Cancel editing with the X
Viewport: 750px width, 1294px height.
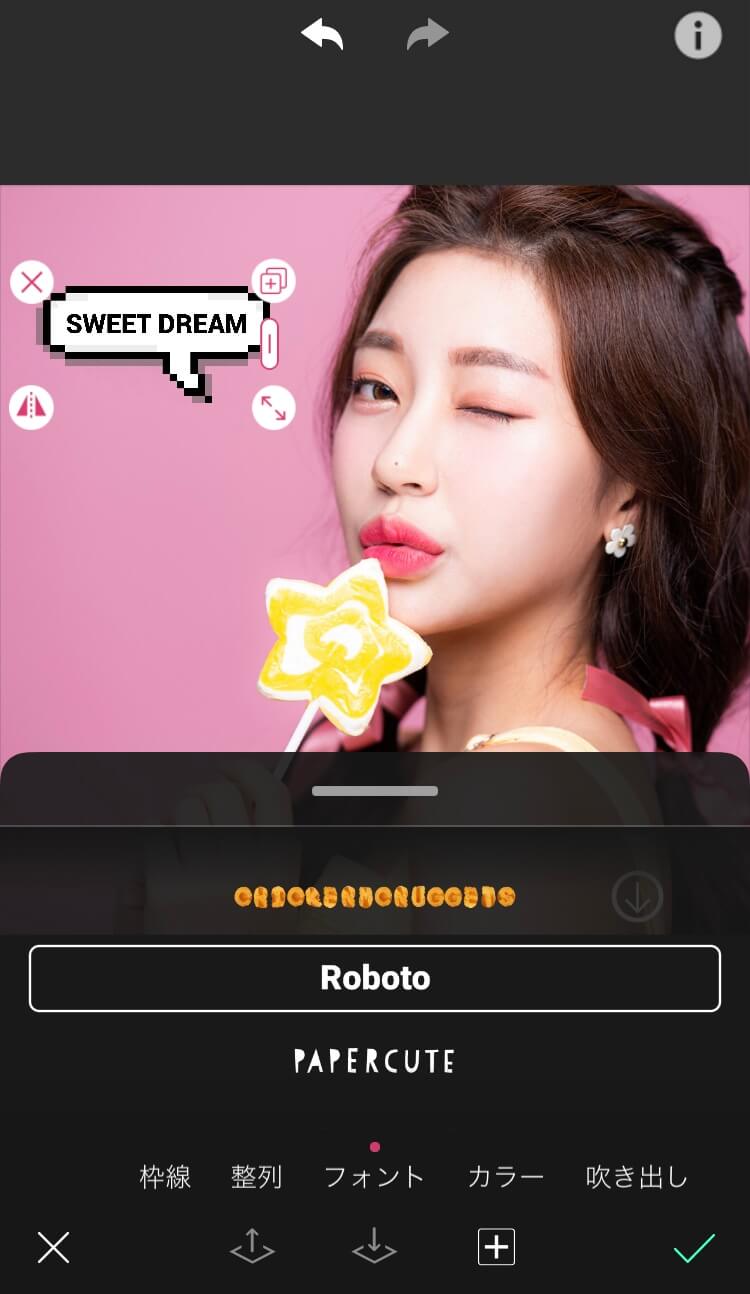pyautogui.click(x=53, y=1247)
